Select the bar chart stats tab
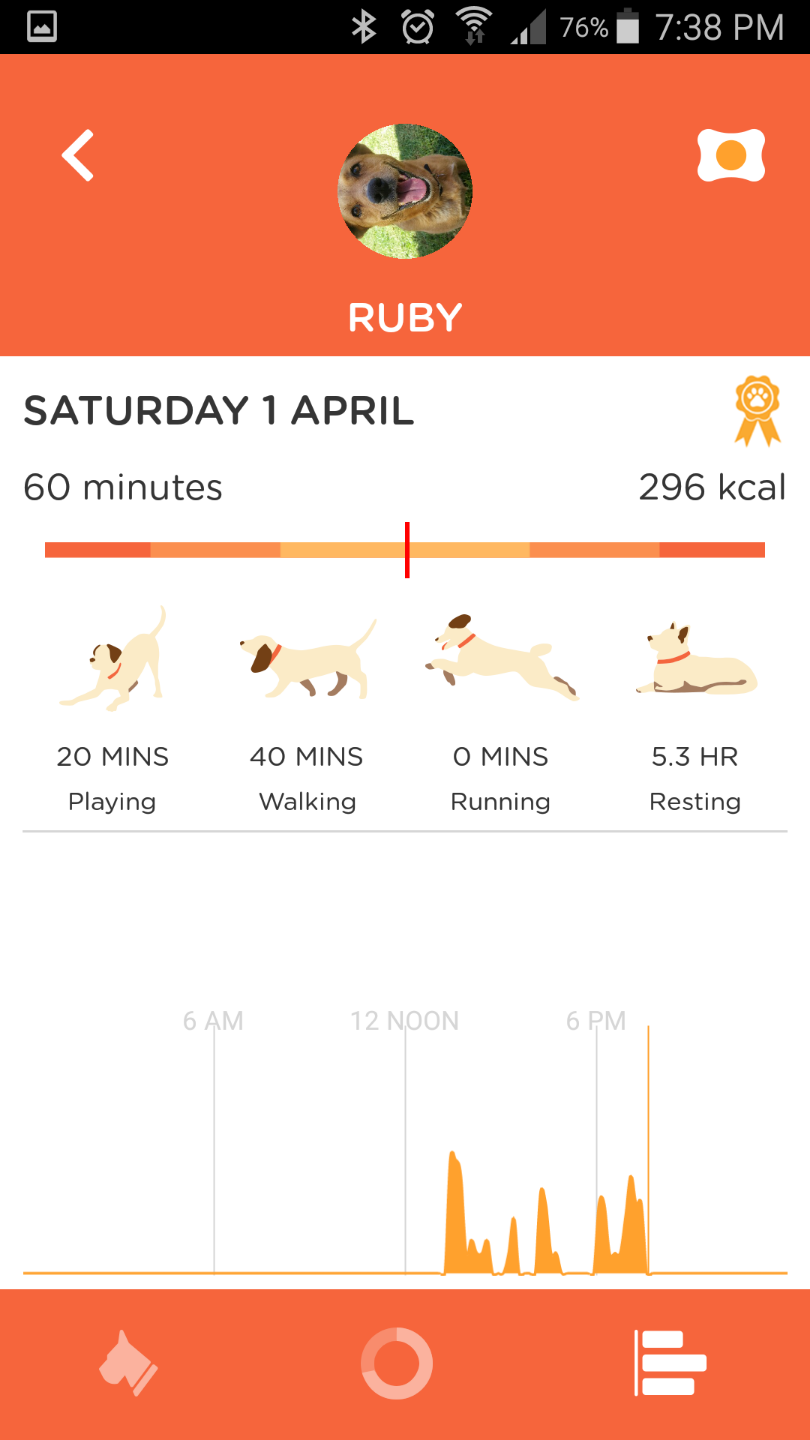The height and width of the screenshot is (1440, 810). coord(671,1364)
